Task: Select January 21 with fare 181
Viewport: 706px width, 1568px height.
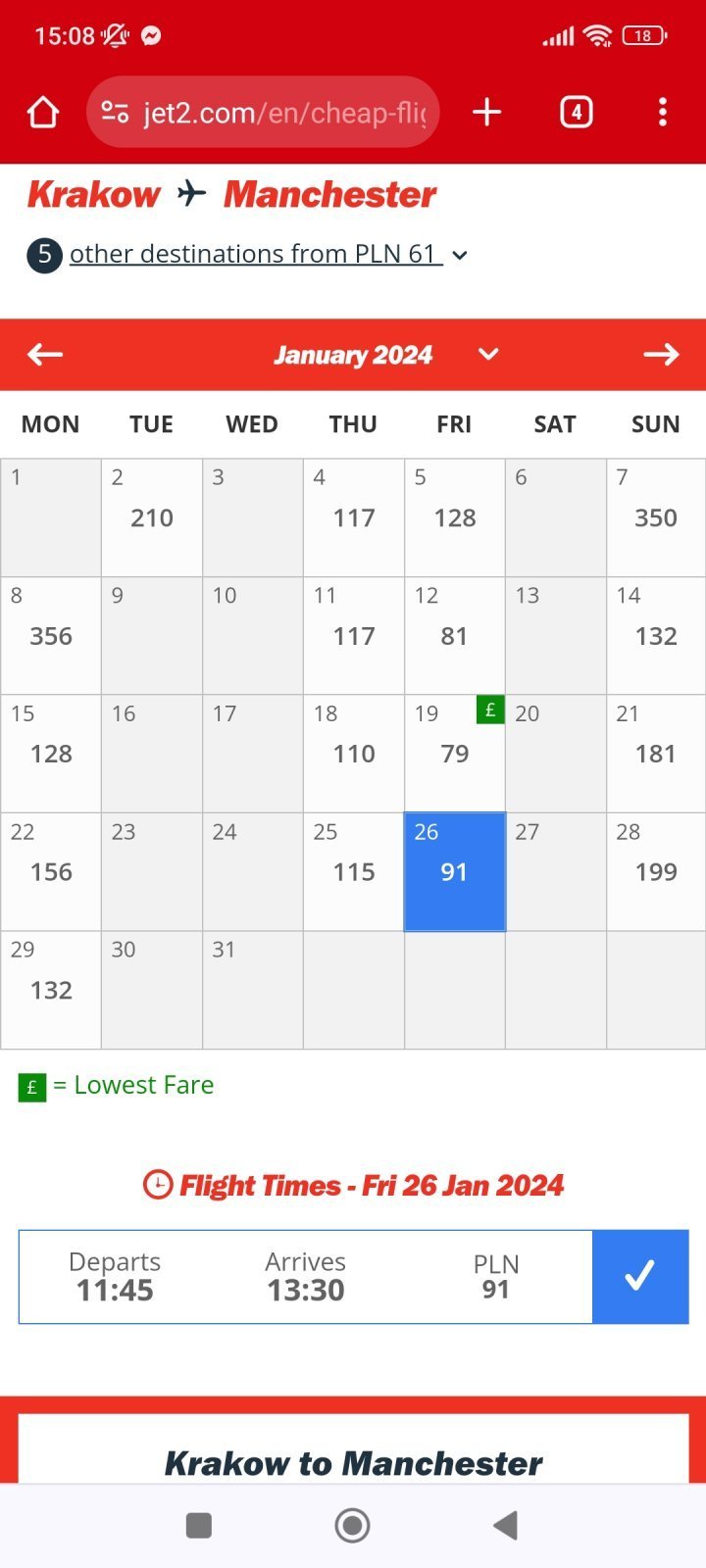Action: (x=655, y=754)
